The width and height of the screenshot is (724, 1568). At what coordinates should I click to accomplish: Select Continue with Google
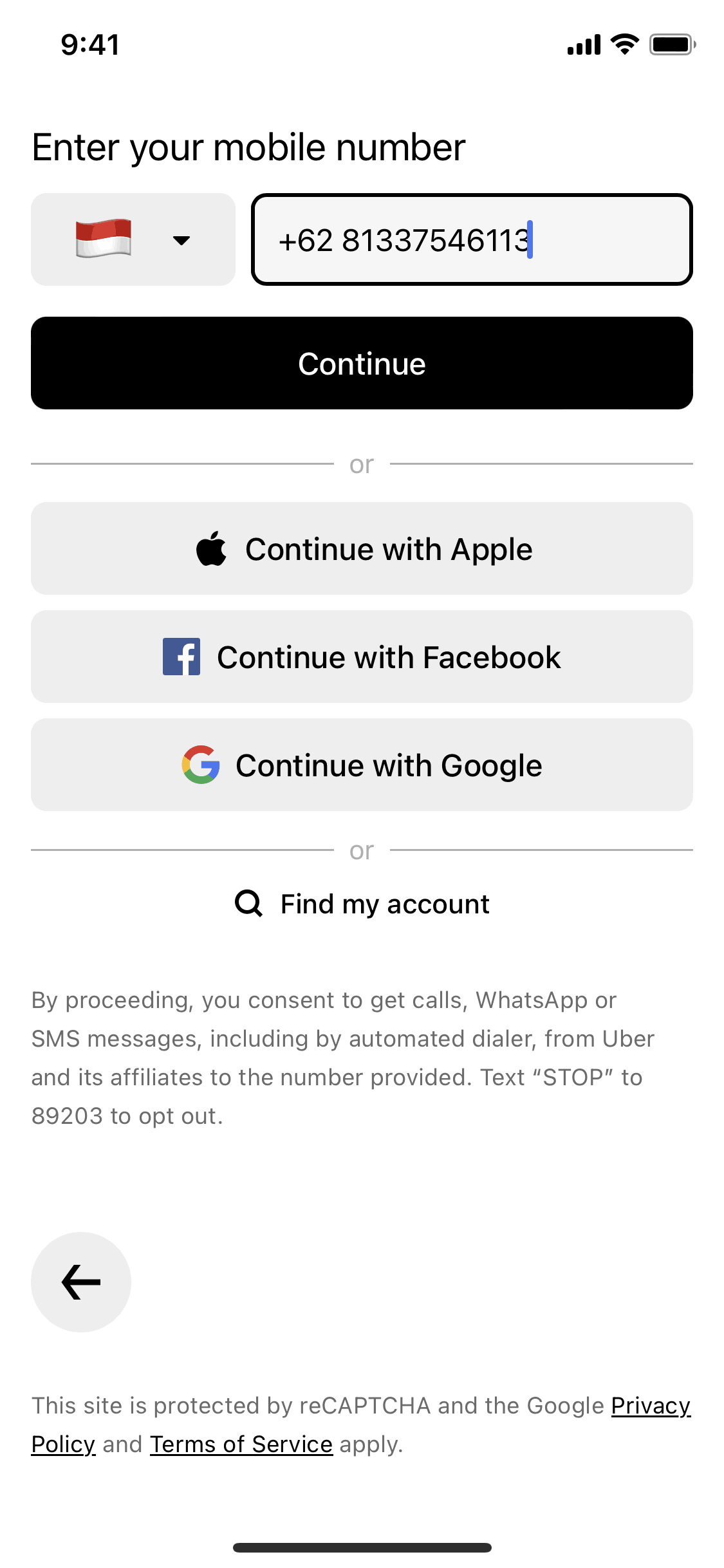coord(362,765)
